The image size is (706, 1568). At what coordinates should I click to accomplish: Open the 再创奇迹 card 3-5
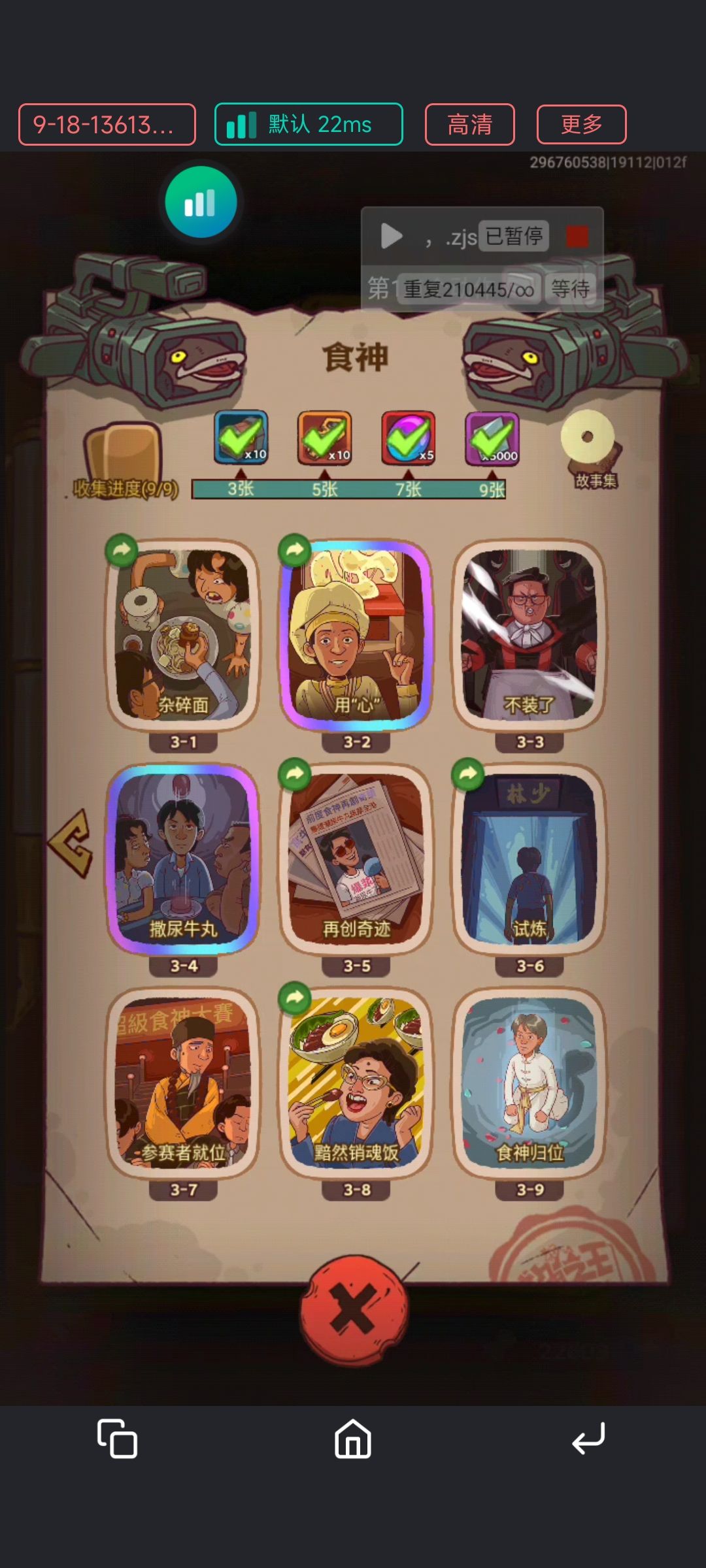[x=356, y=858]
